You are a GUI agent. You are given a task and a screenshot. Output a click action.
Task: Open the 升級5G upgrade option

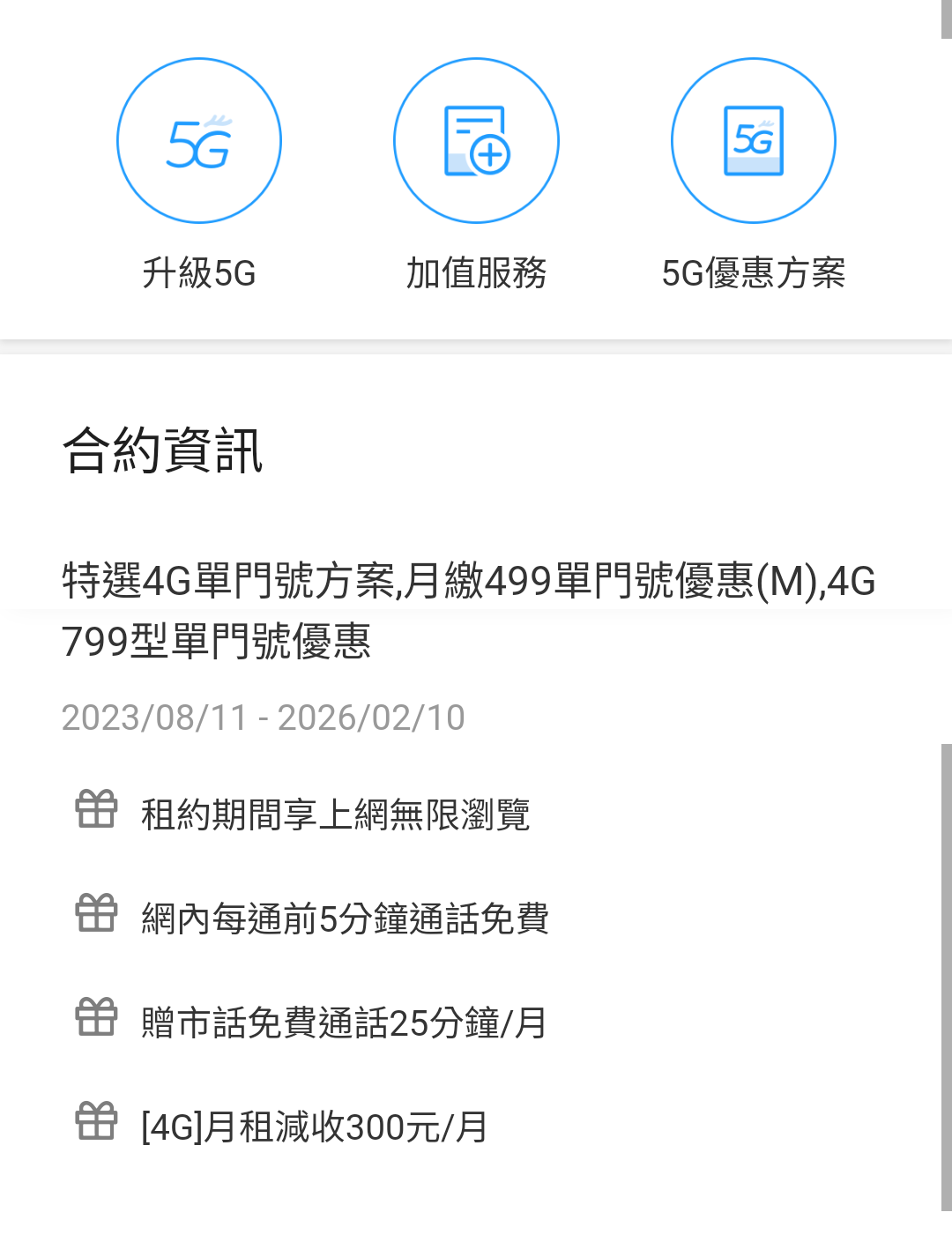[x=199, y=141]
